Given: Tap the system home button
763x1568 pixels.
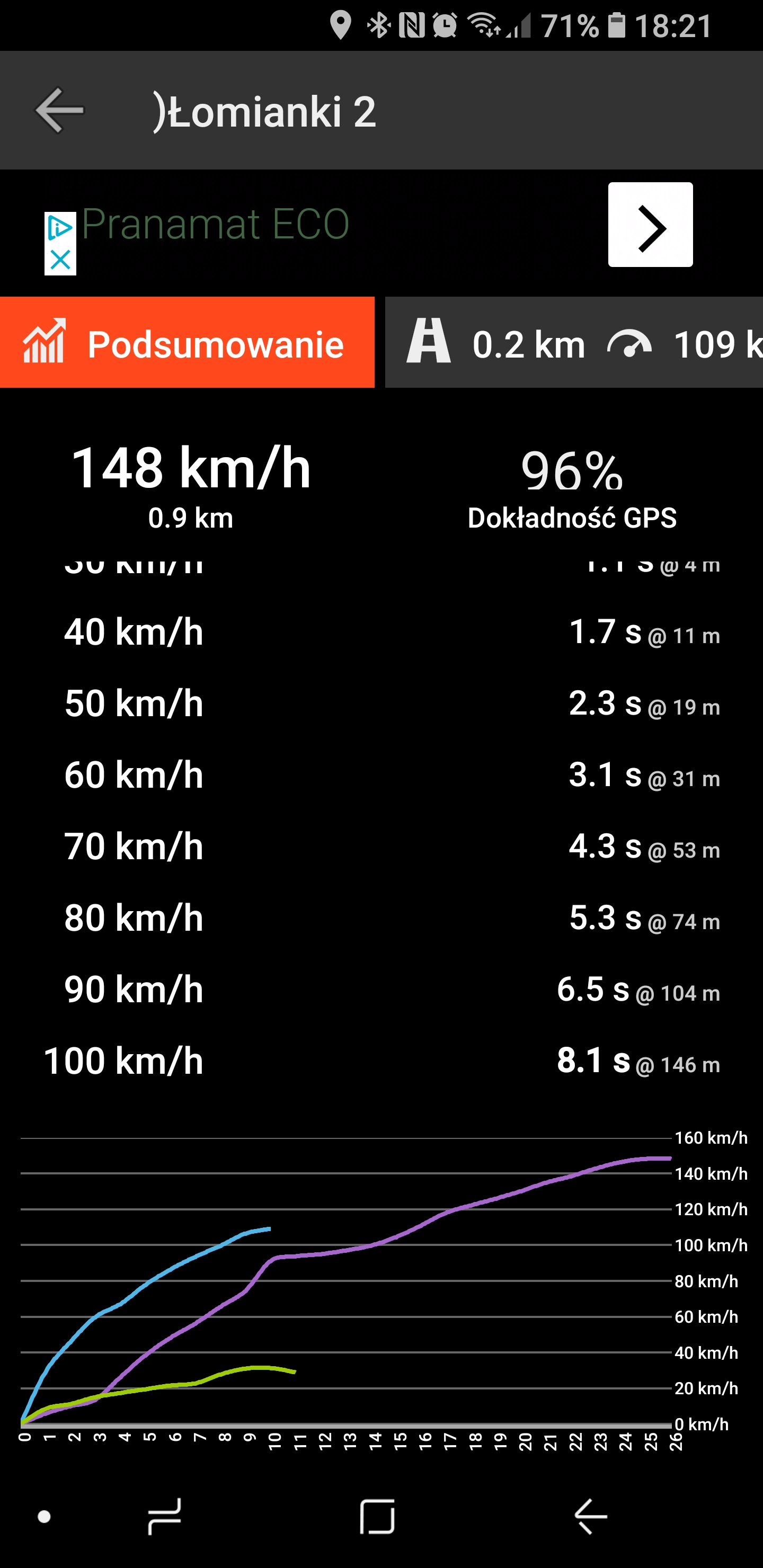Looking at the screenshot, I should [x=377, y=1516].
